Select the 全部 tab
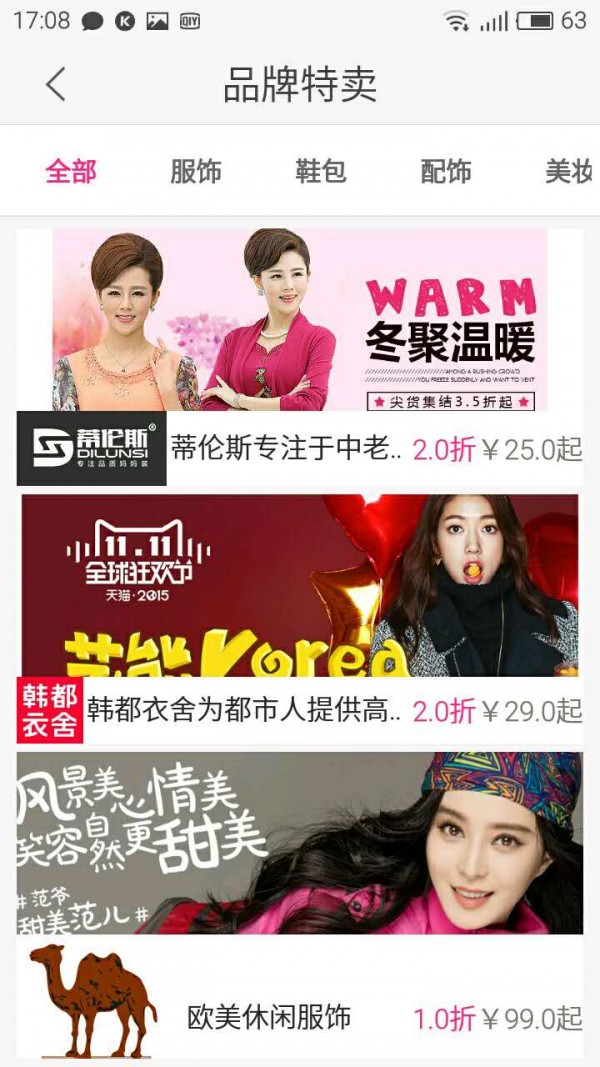Viewport: 600px width, 1067px height. (x=71, y=172)
